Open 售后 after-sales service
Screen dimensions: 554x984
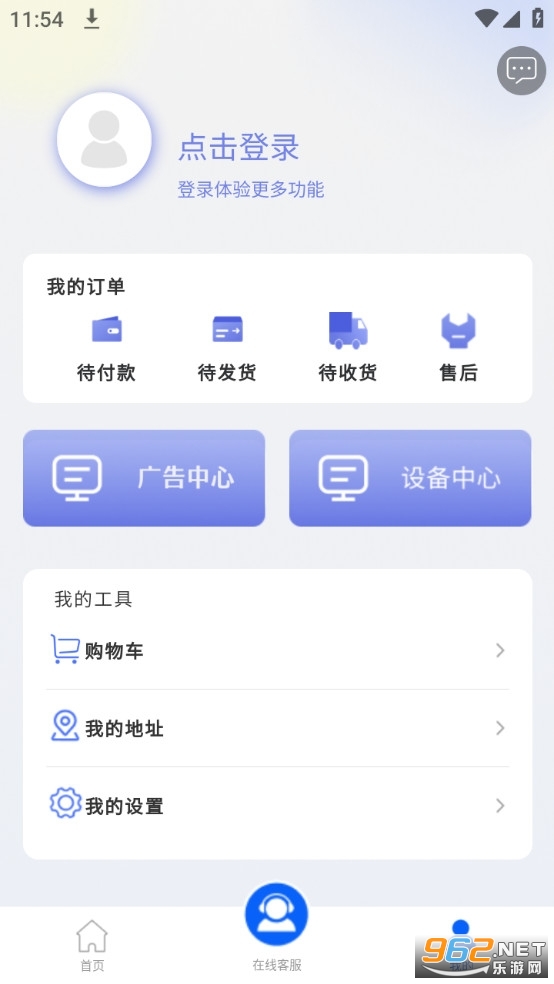(x=459, y=347)
